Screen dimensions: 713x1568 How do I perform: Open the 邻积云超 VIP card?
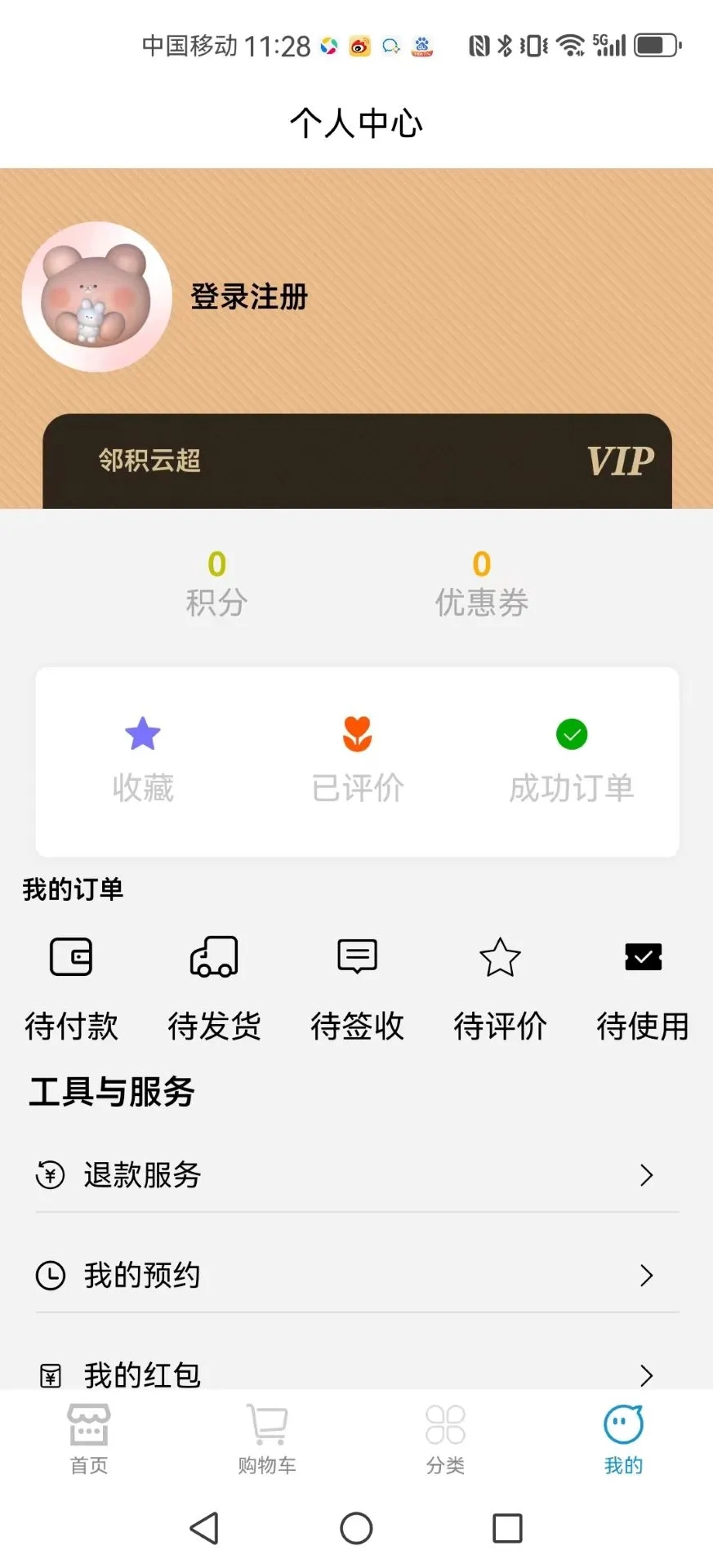click(x=357, y=461)
